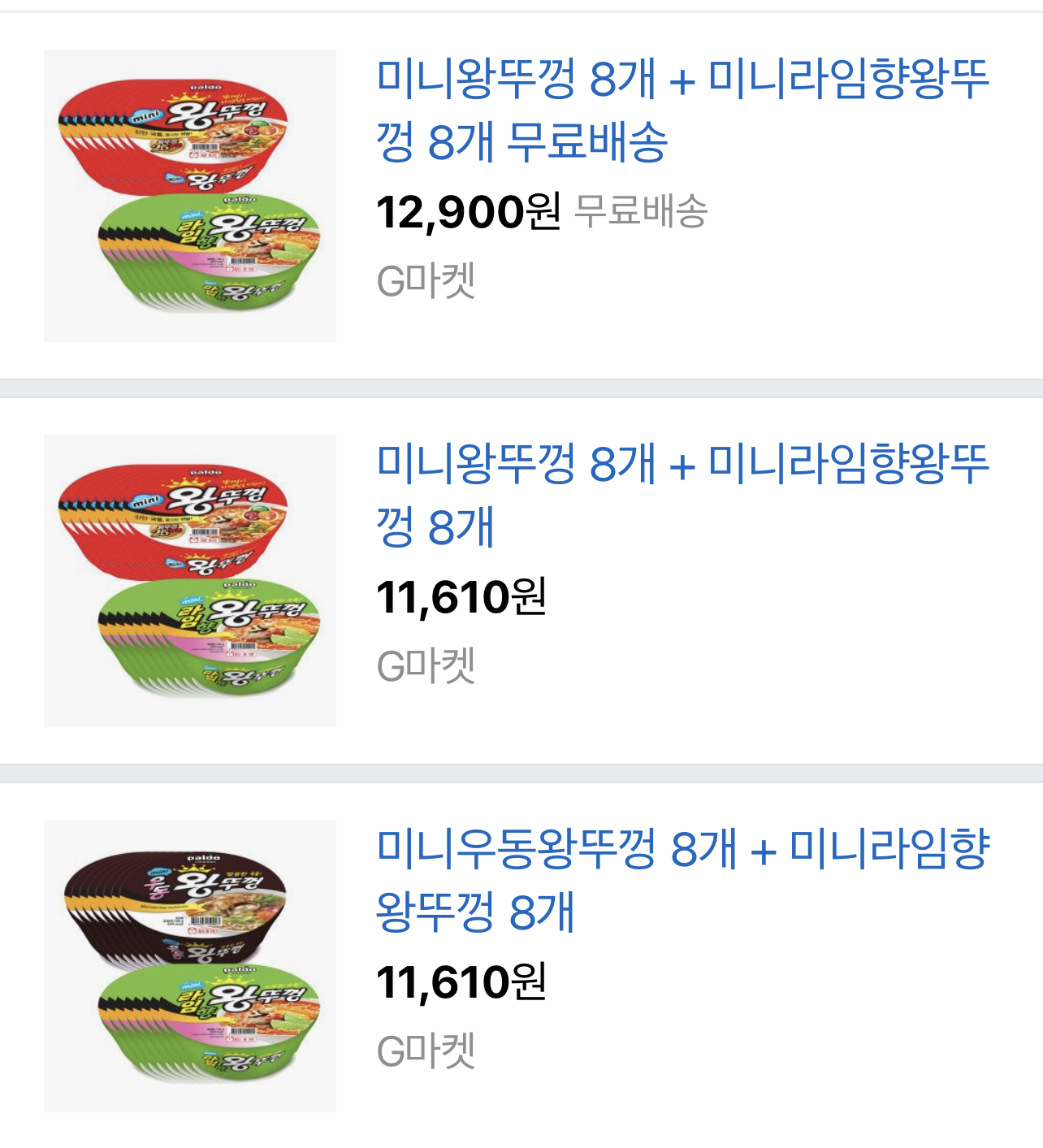Open the 미니우동왕뚜껑 8개 listing title
Screen dimensions: 1043x1148
(682, 879)
